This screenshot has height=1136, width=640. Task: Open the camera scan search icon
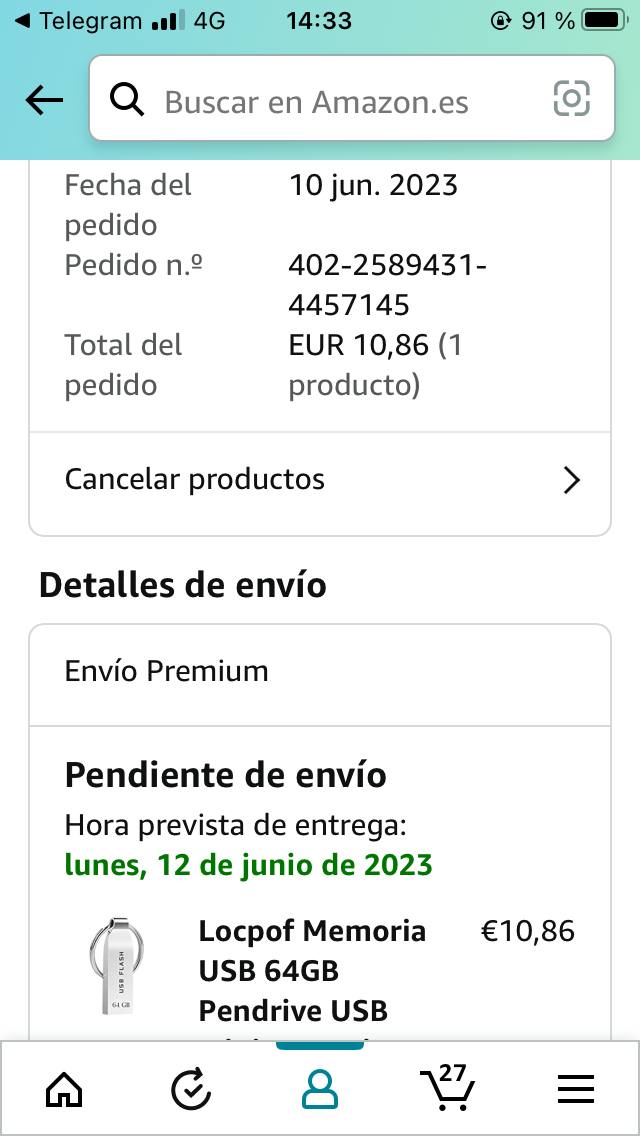[x=571, y=99]
